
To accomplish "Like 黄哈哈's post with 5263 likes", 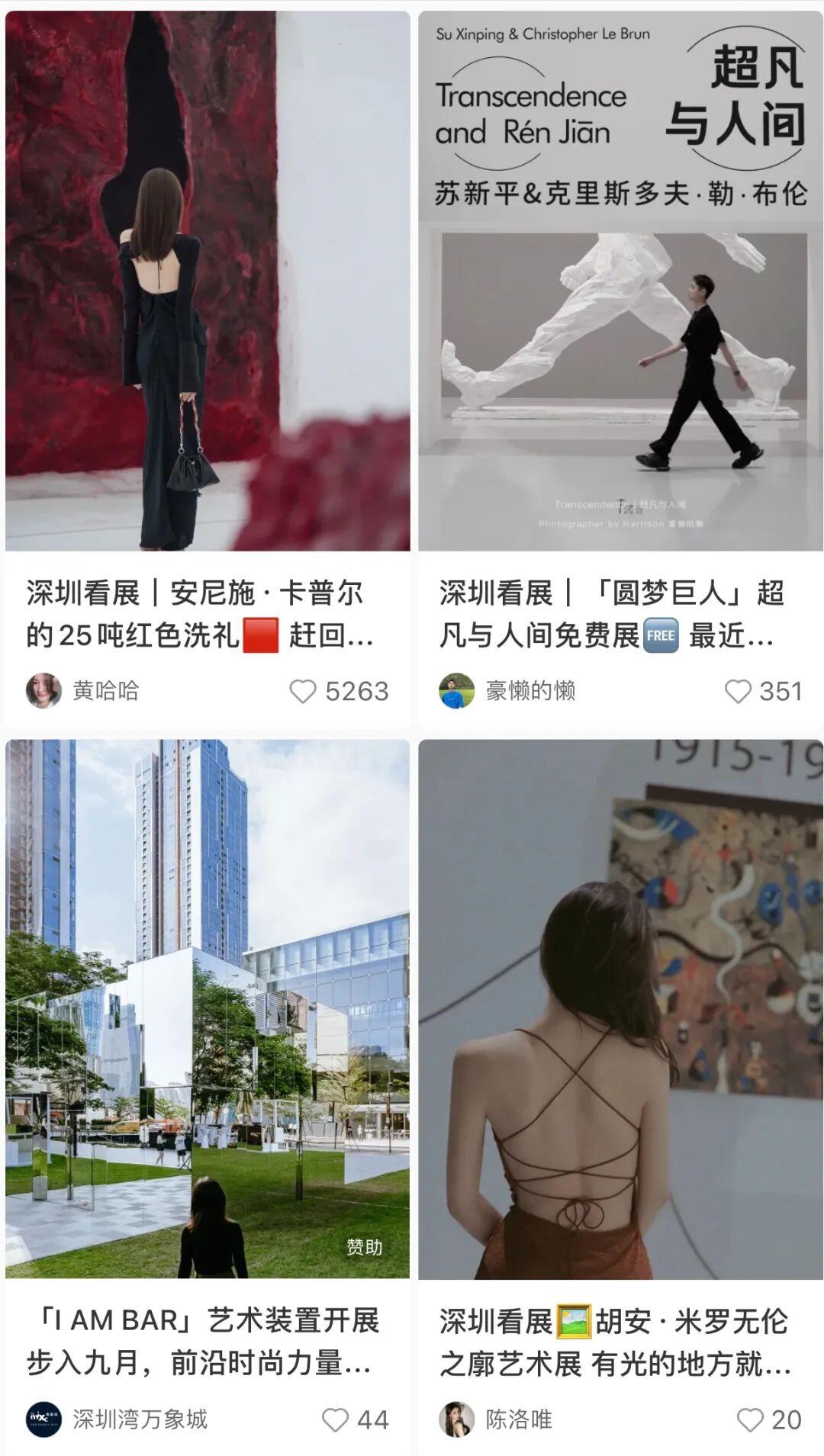I will (303, 691).
